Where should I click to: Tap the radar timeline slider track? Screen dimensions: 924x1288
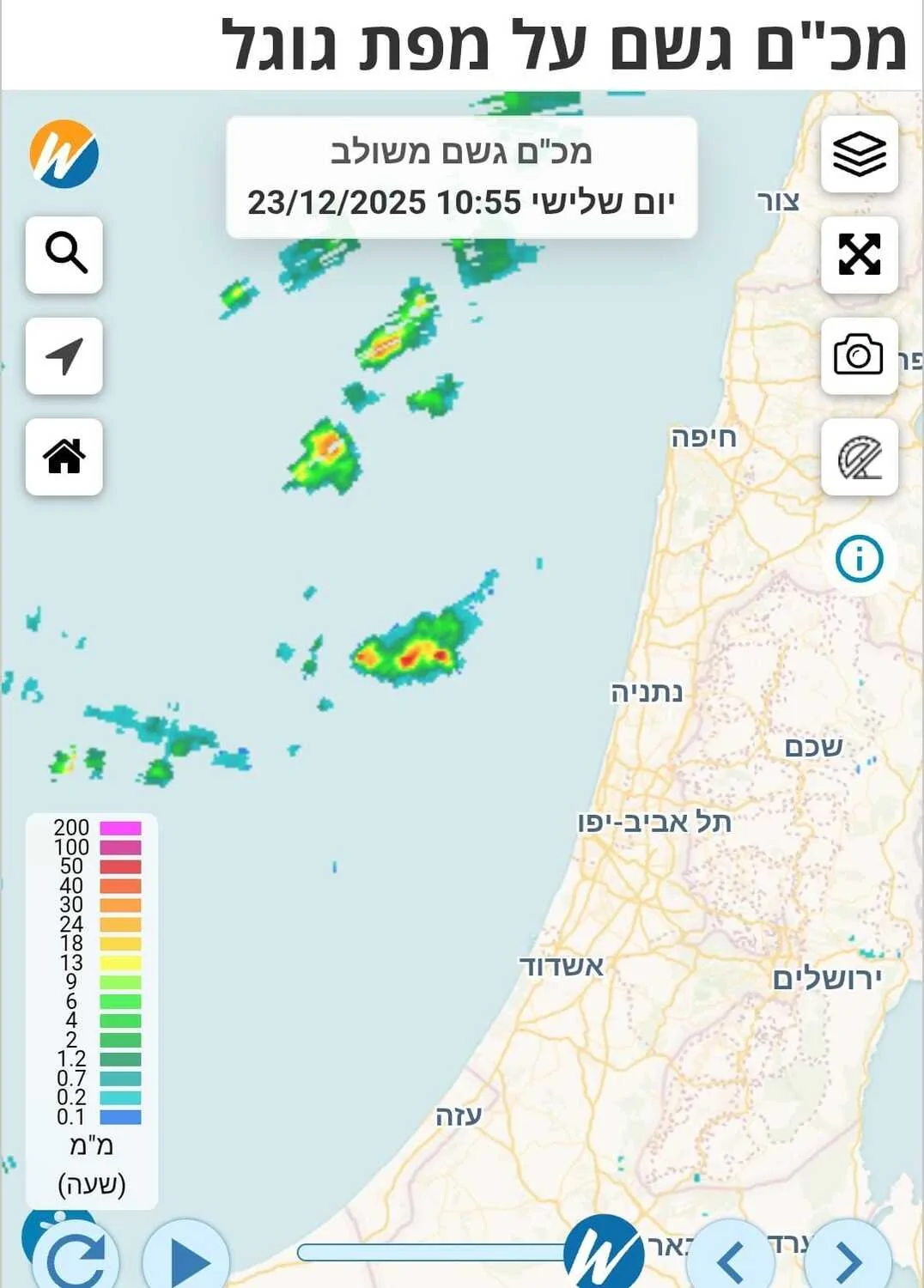coord(429,1253)
